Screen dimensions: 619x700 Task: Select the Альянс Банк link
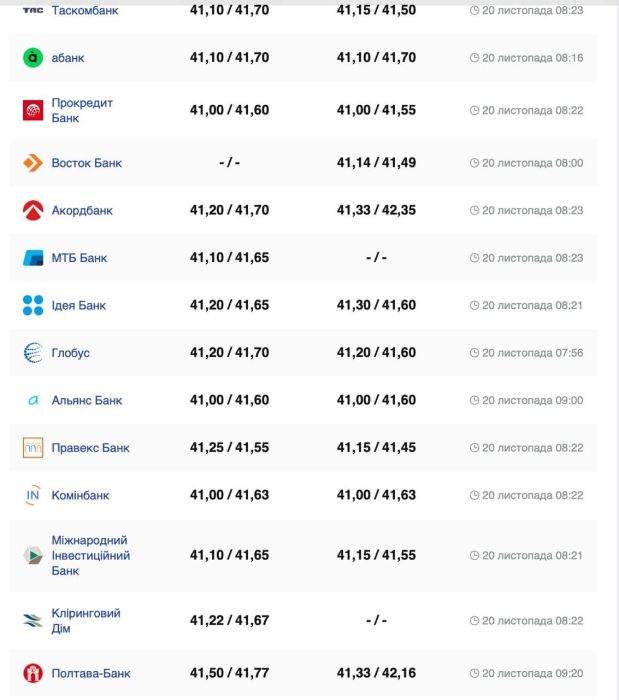pos(87,401)
